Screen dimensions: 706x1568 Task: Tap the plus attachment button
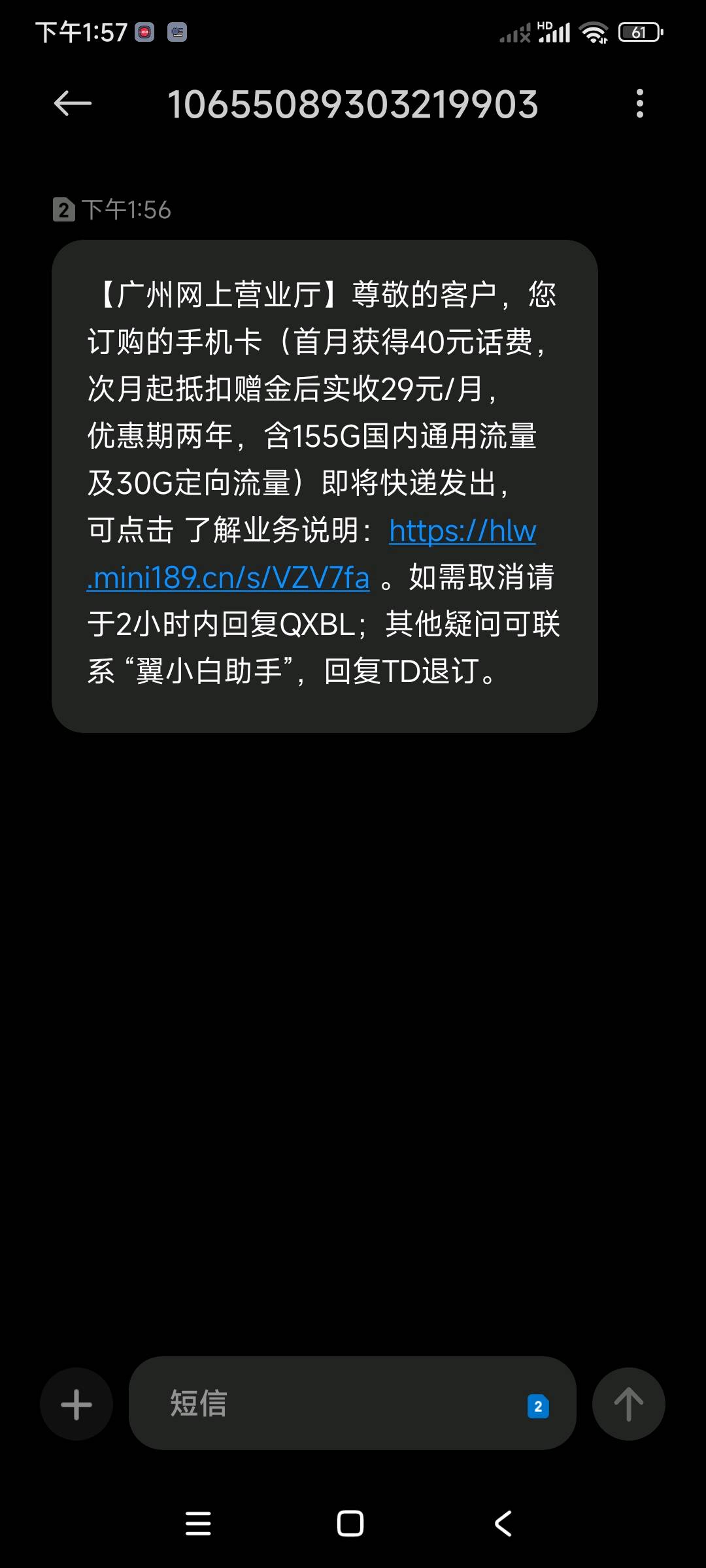(x=76, y=1404)
